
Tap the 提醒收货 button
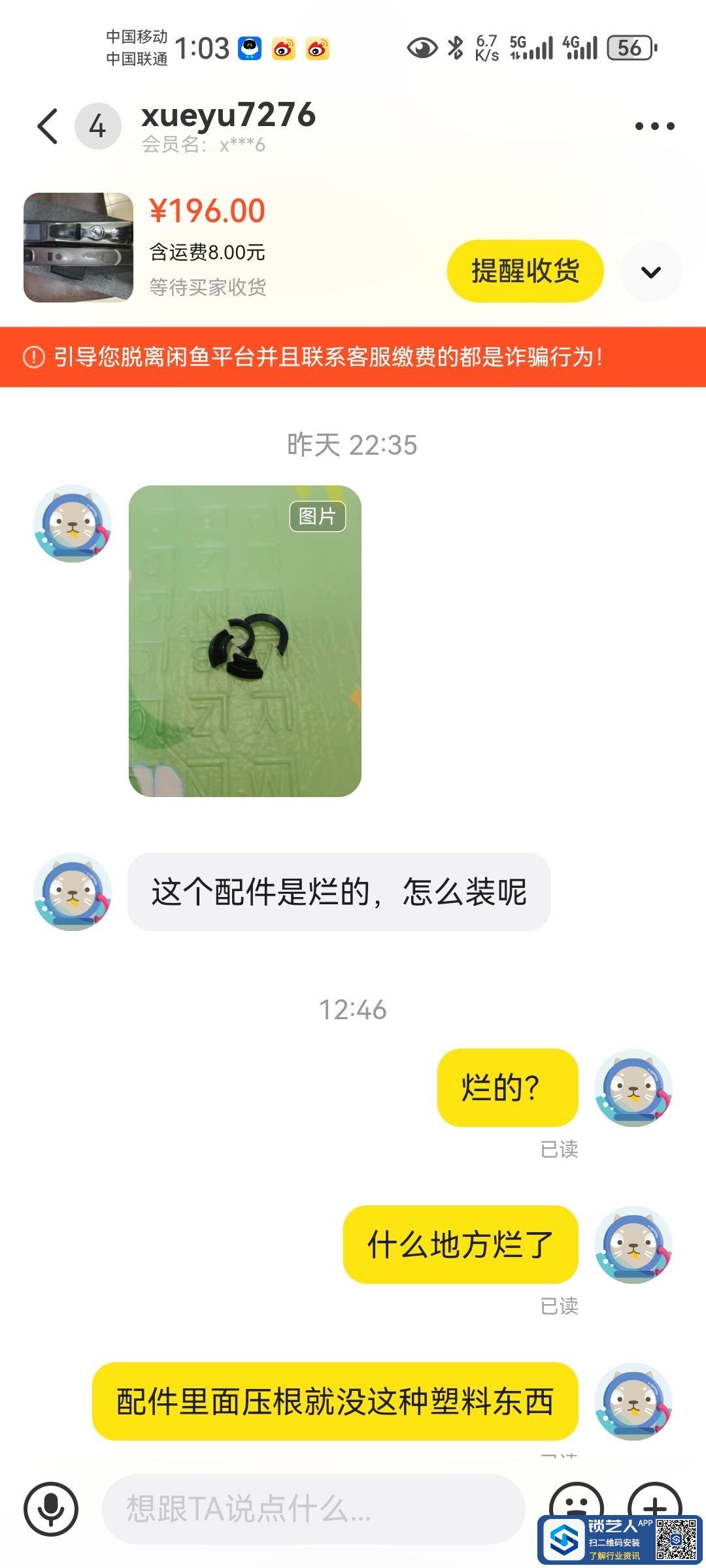point(525,271)
